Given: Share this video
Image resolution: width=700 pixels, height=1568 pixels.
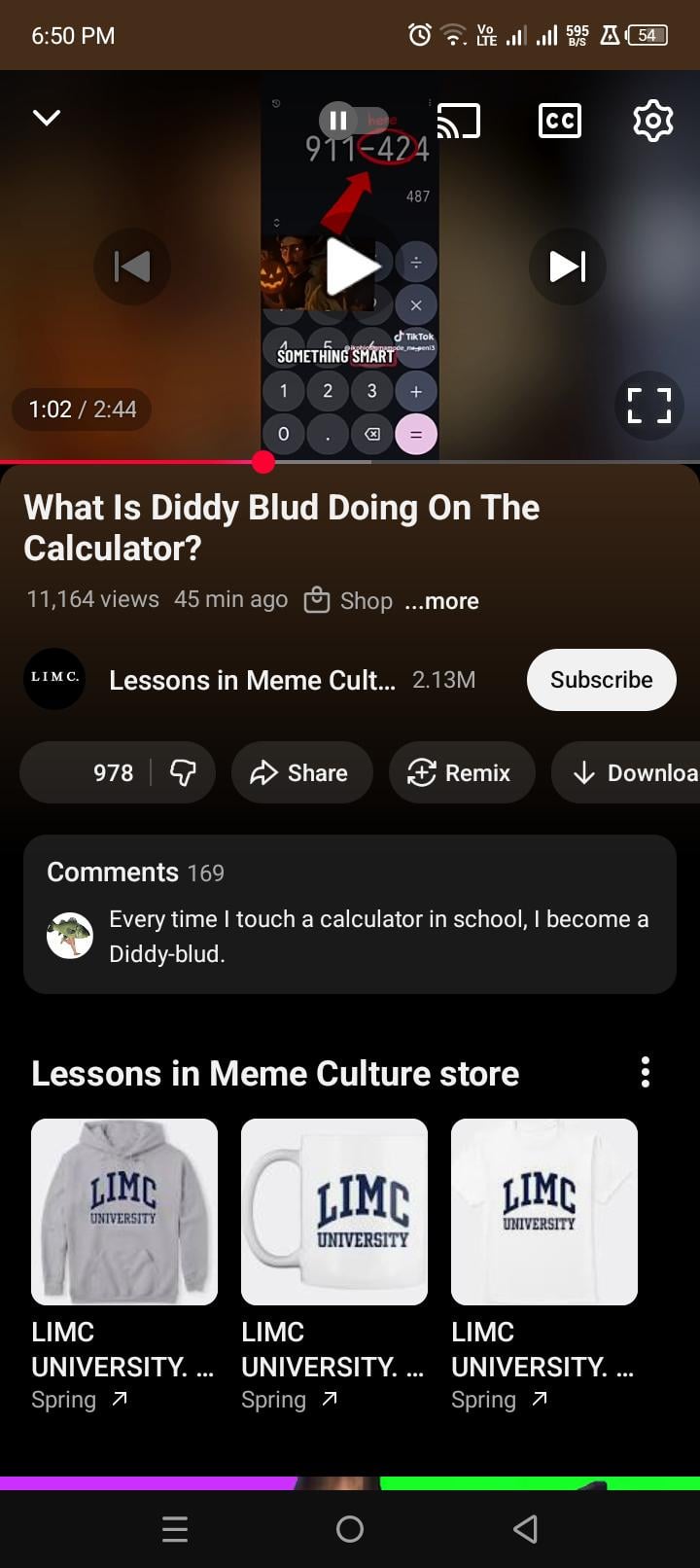Looking at the screenshot, I should pyautogui.click(x=301, y=773).
